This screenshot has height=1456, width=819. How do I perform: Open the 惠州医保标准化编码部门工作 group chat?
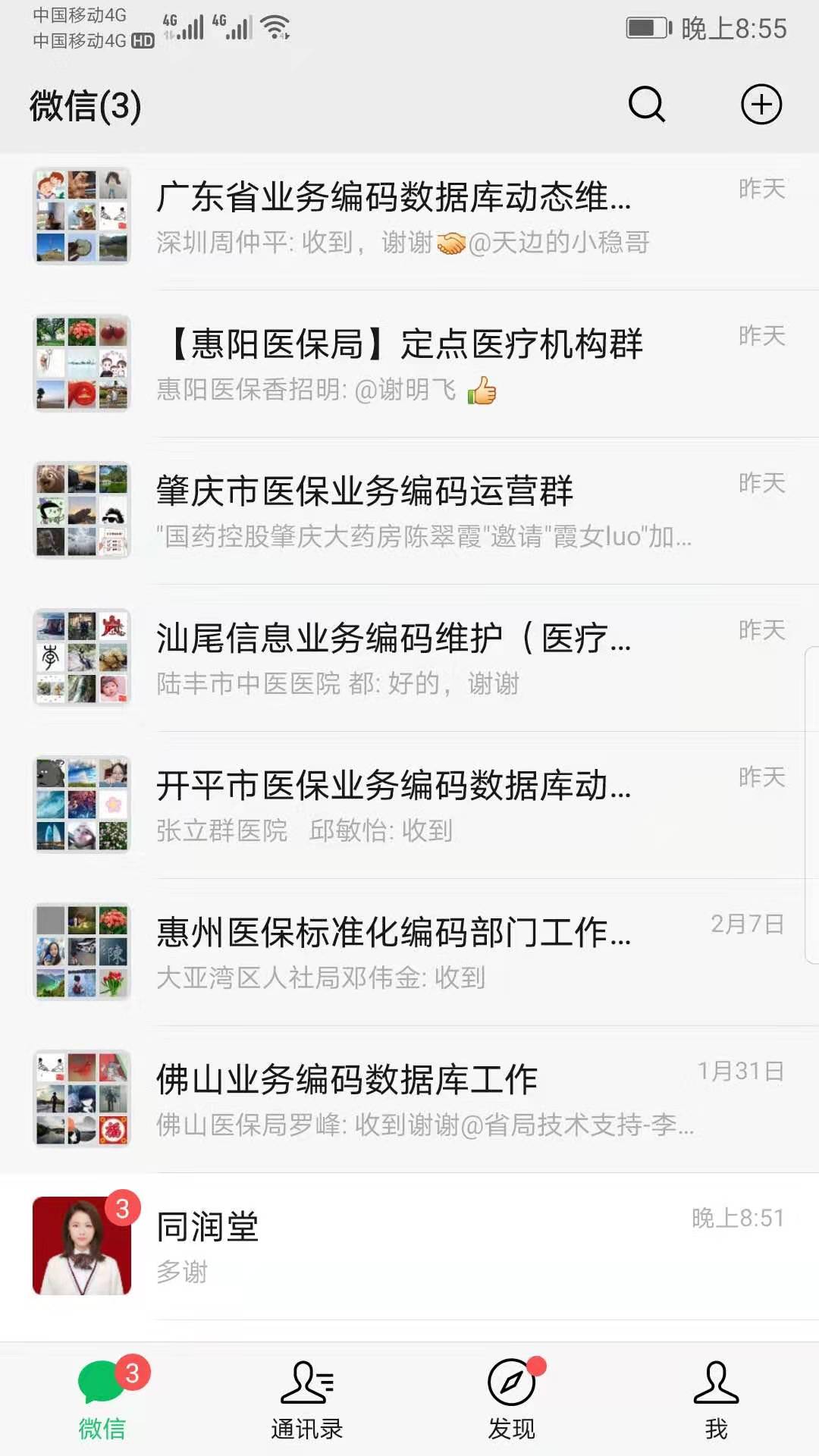(x=409, y=952)
